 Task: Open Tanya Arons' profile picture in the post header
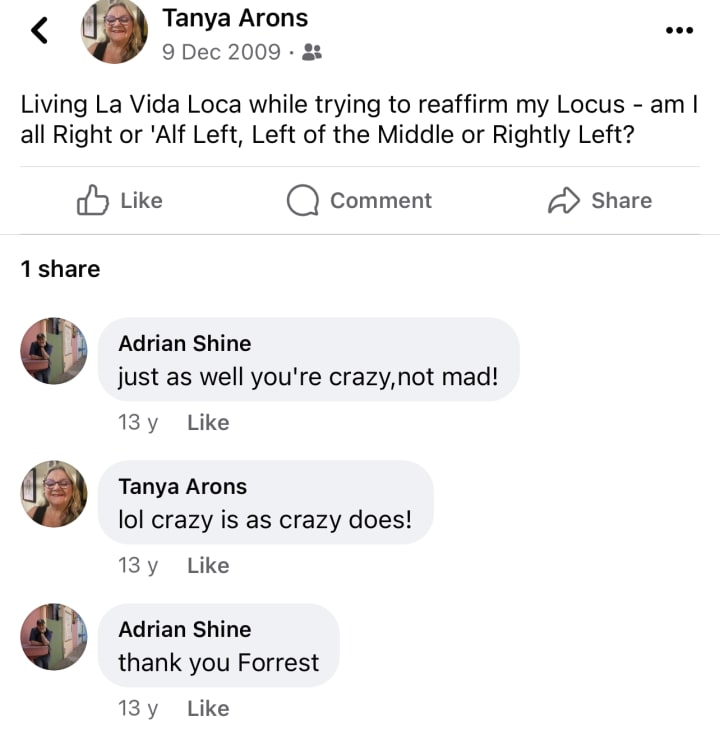[114, 31]
